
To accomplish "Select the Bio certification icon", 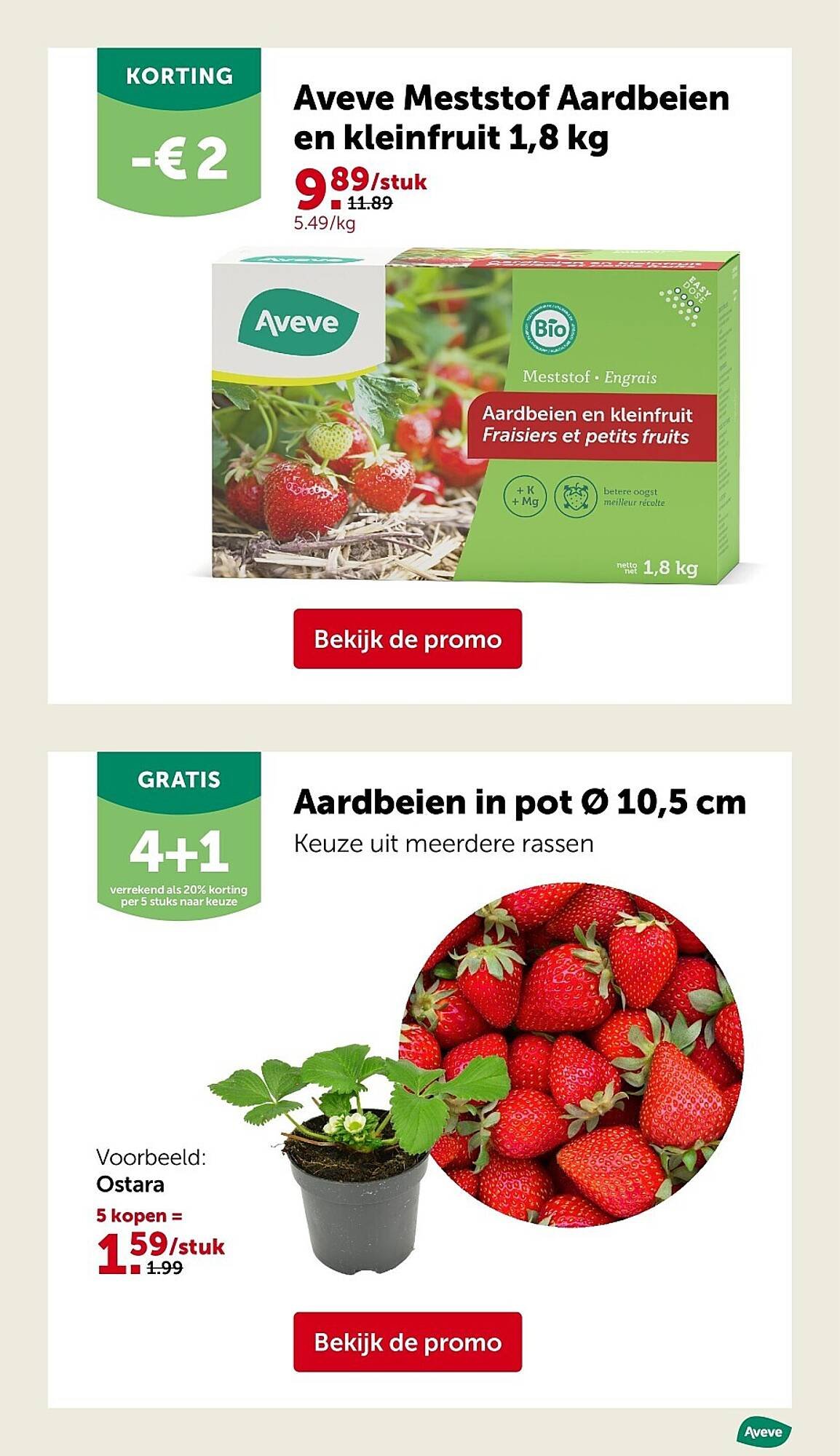I will [x=550, y=328].
